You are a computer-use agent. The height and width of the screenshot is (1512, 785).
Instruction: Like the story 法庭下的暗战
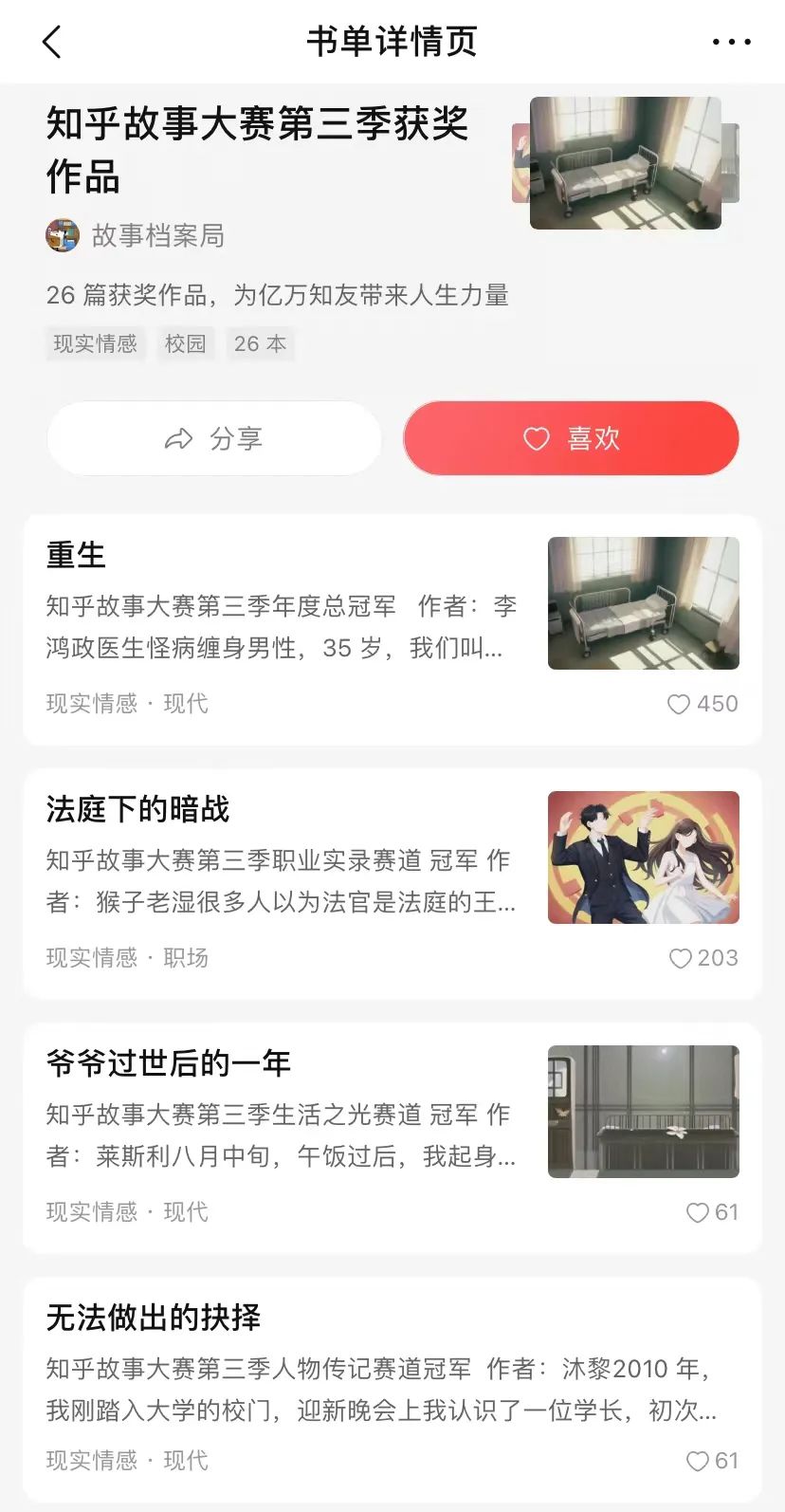680,958
